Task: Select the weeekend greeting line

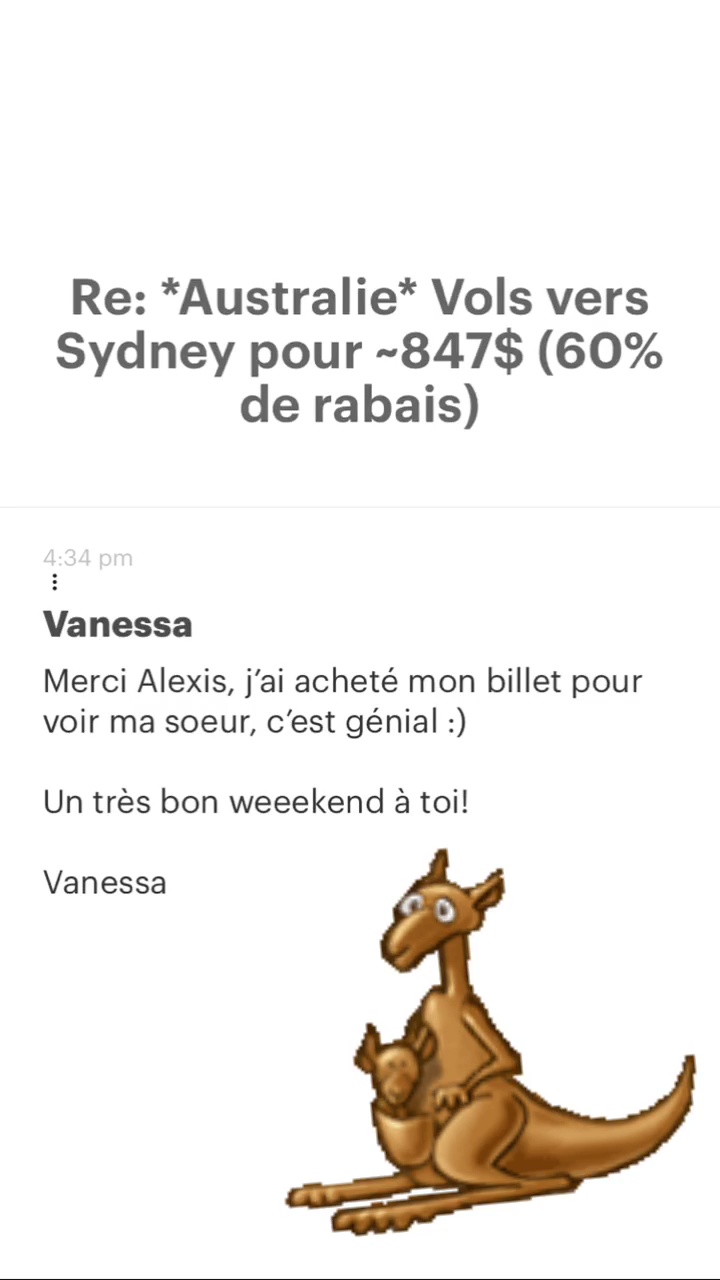Action: click(x=255, y=801)
